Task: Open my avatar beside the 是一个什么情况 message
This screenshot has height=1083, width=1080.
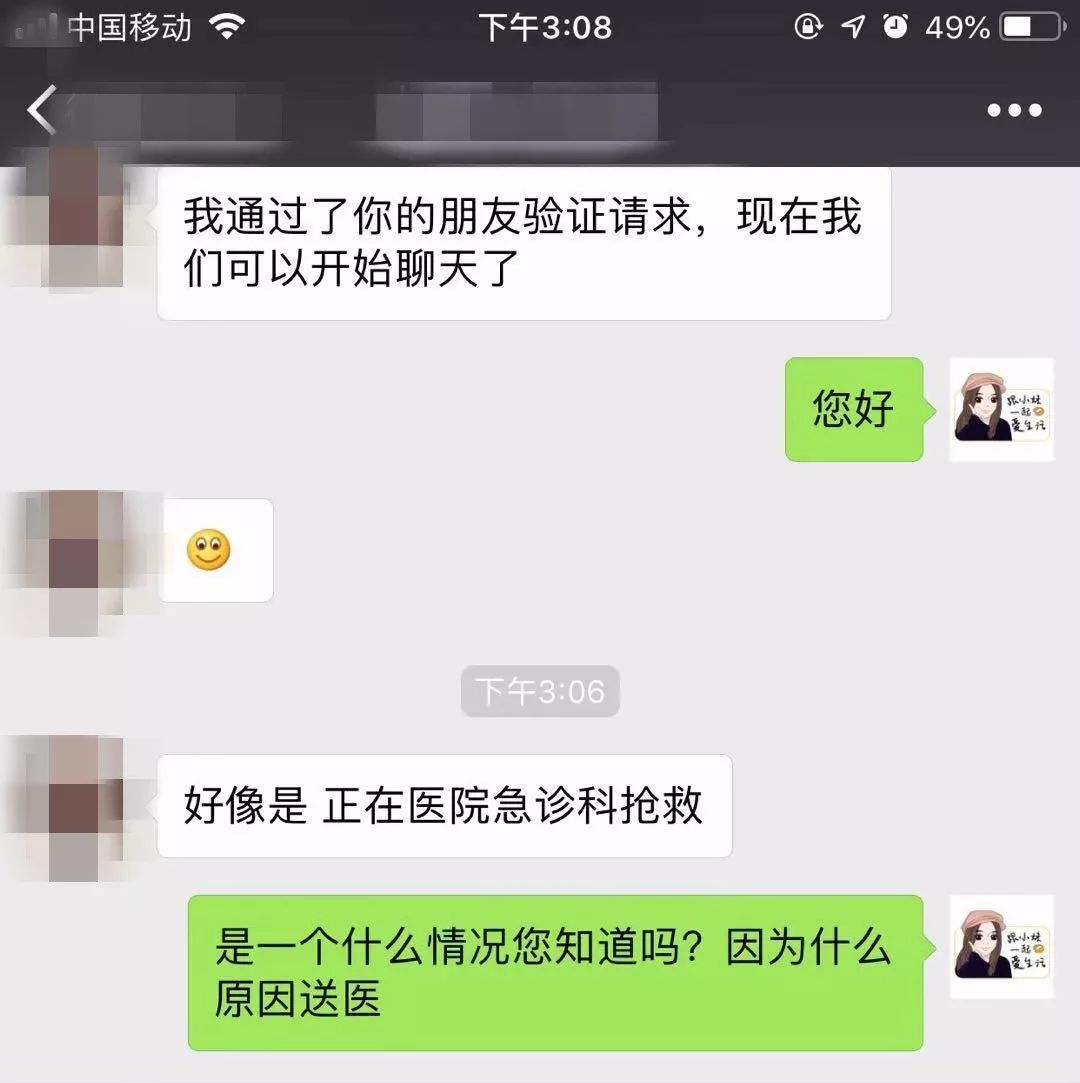Action: [x=1001, y=946]
